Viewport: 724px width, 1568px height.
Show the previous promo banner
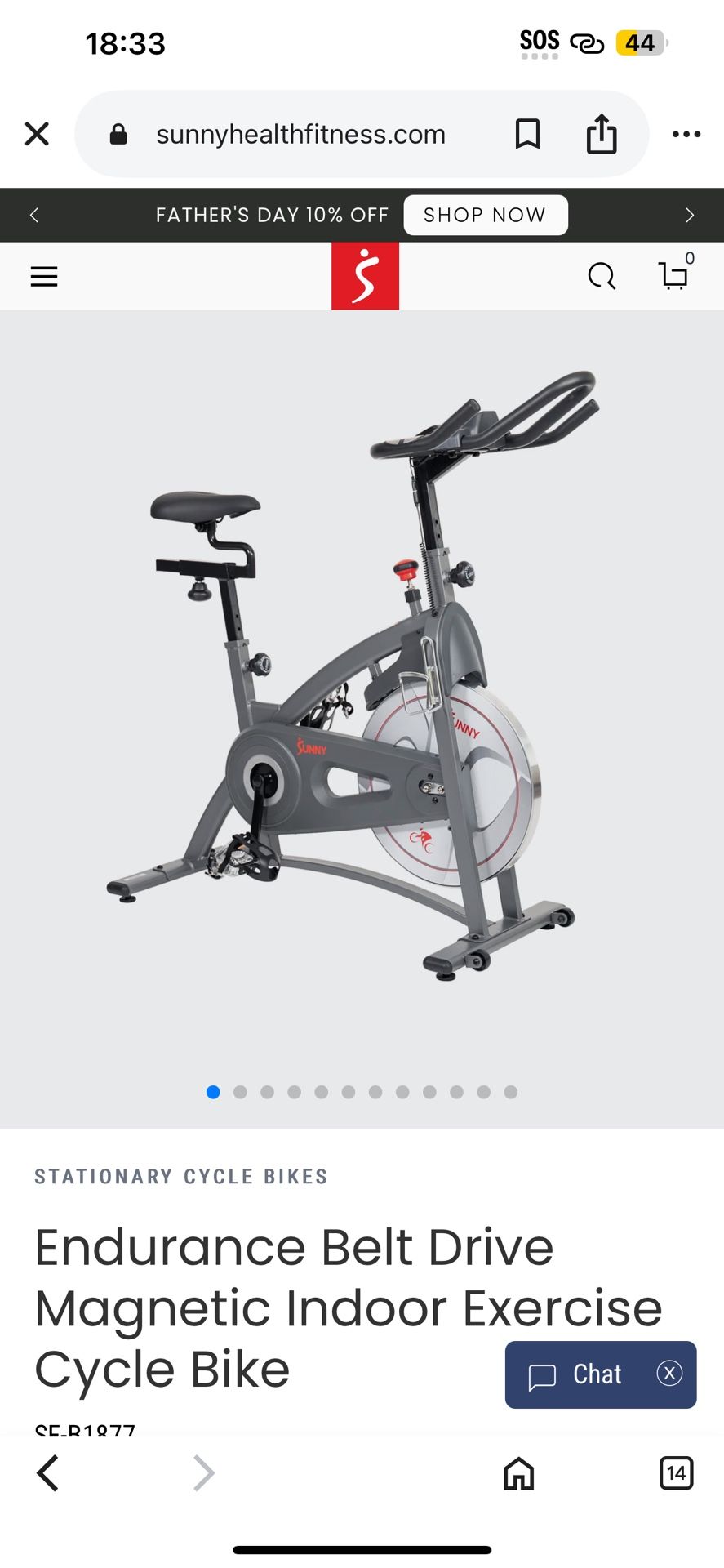[34, 215]
